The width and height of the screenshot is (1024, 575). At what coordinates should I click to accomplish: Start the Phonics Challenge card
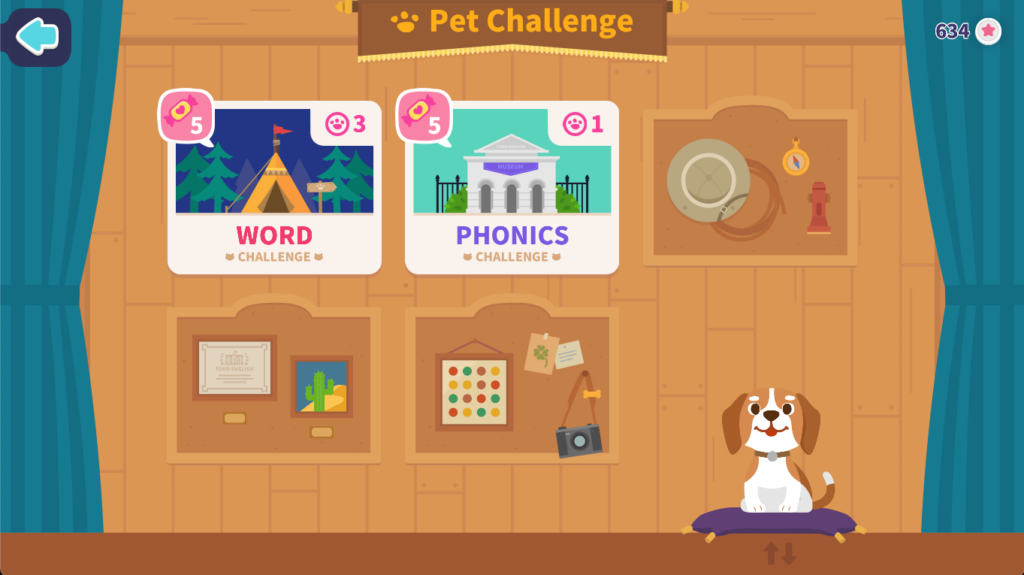(512, 188)
